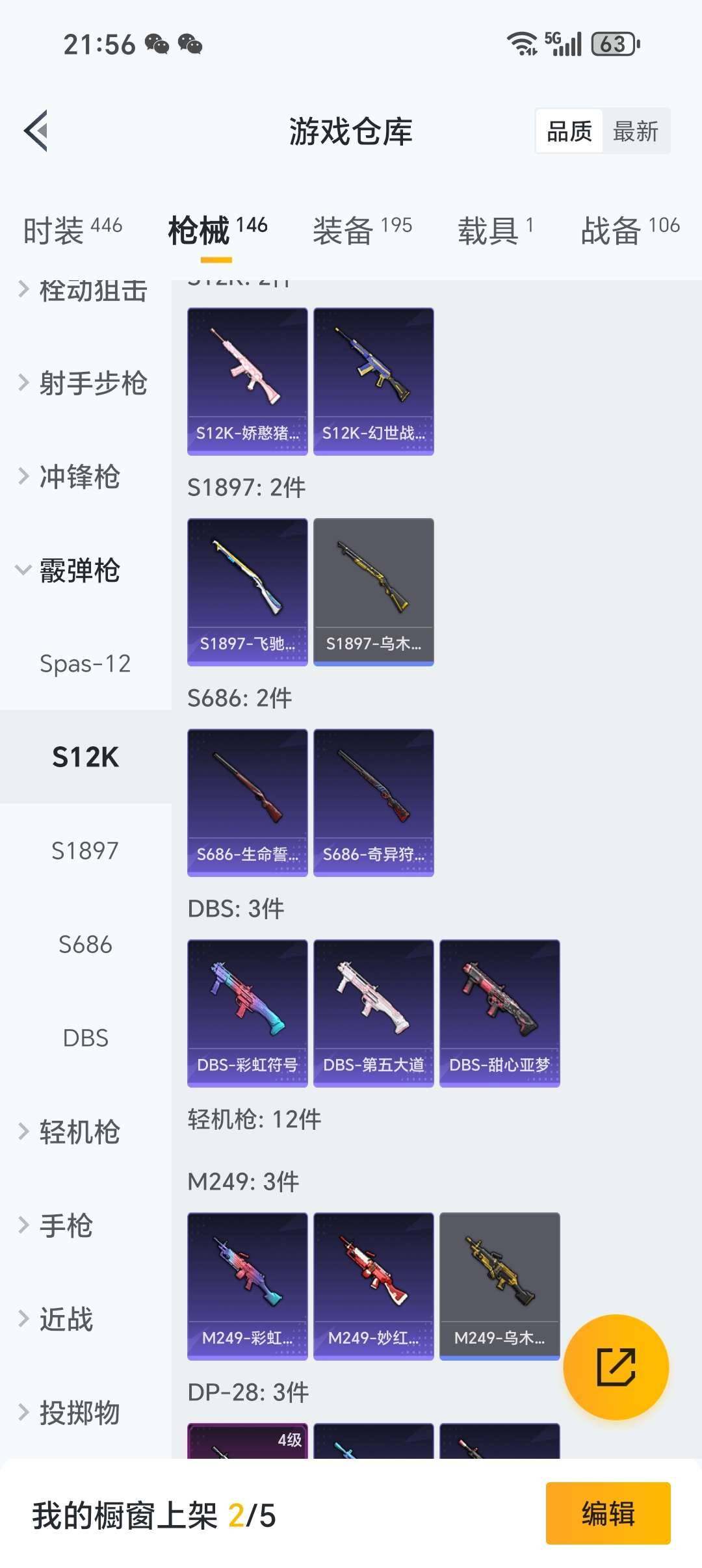Viewport: 702px width, 1568px height.
Task: View the M249-乌木 machine gun skin
Action: (499, 1284)
